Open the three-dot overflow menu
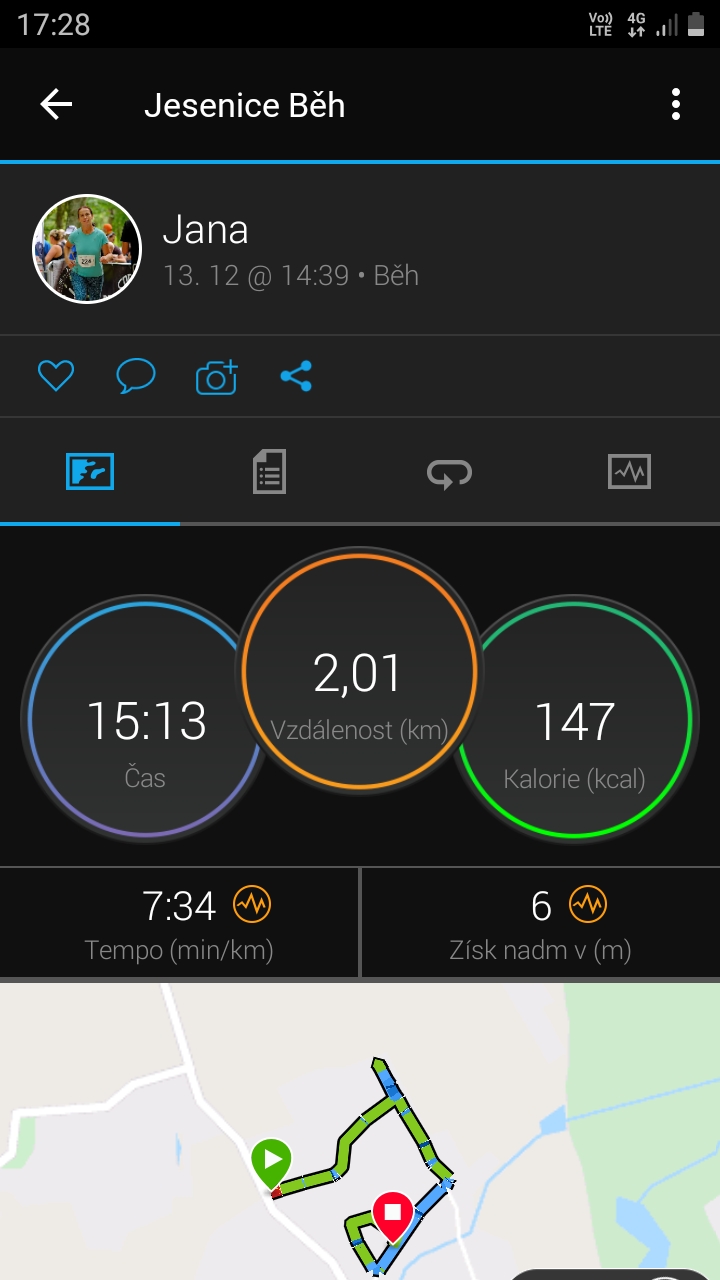Image resolution: width=720 pixels, height=1280 pixels. 676,104
